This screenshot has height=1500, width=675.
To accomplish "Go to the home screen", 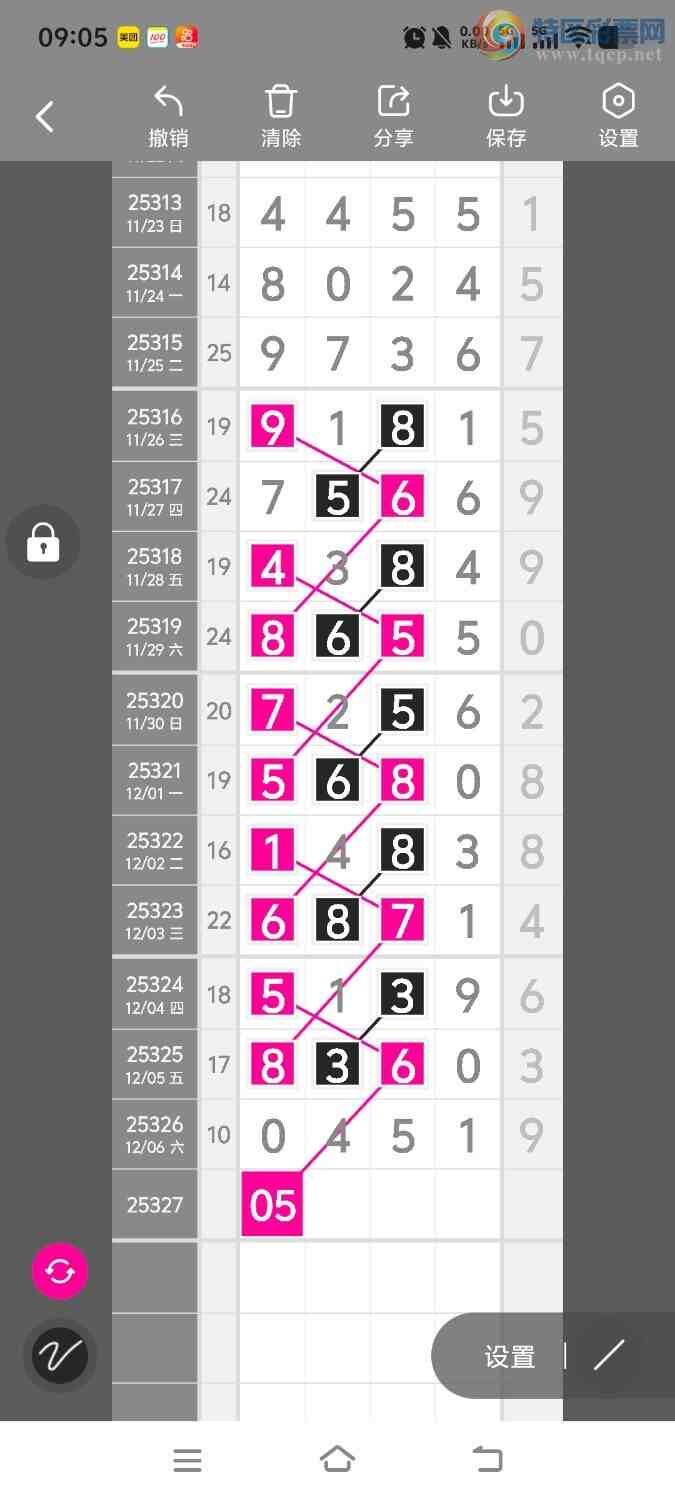I will 337,1460.
